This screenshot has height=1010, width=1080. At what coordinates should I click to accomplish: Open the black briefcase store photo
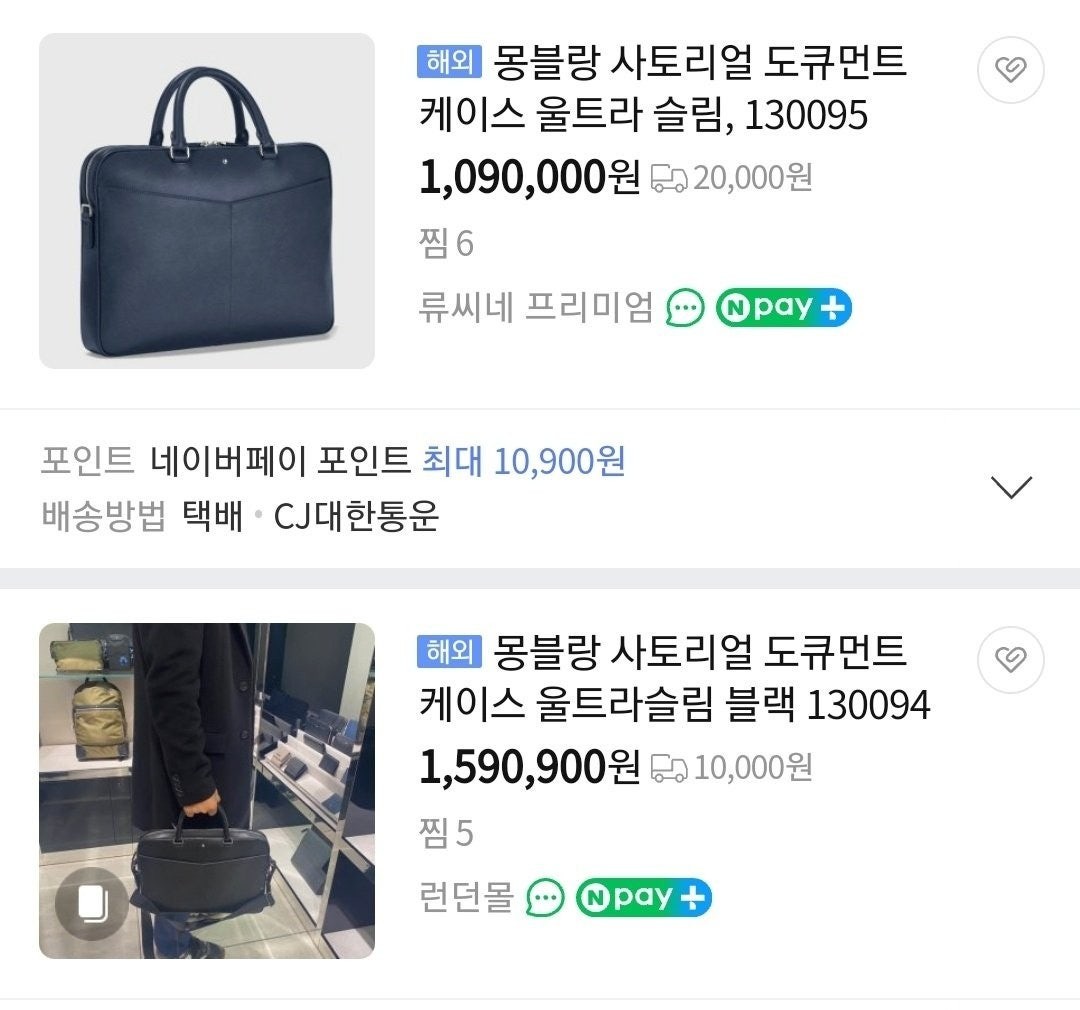206,791
